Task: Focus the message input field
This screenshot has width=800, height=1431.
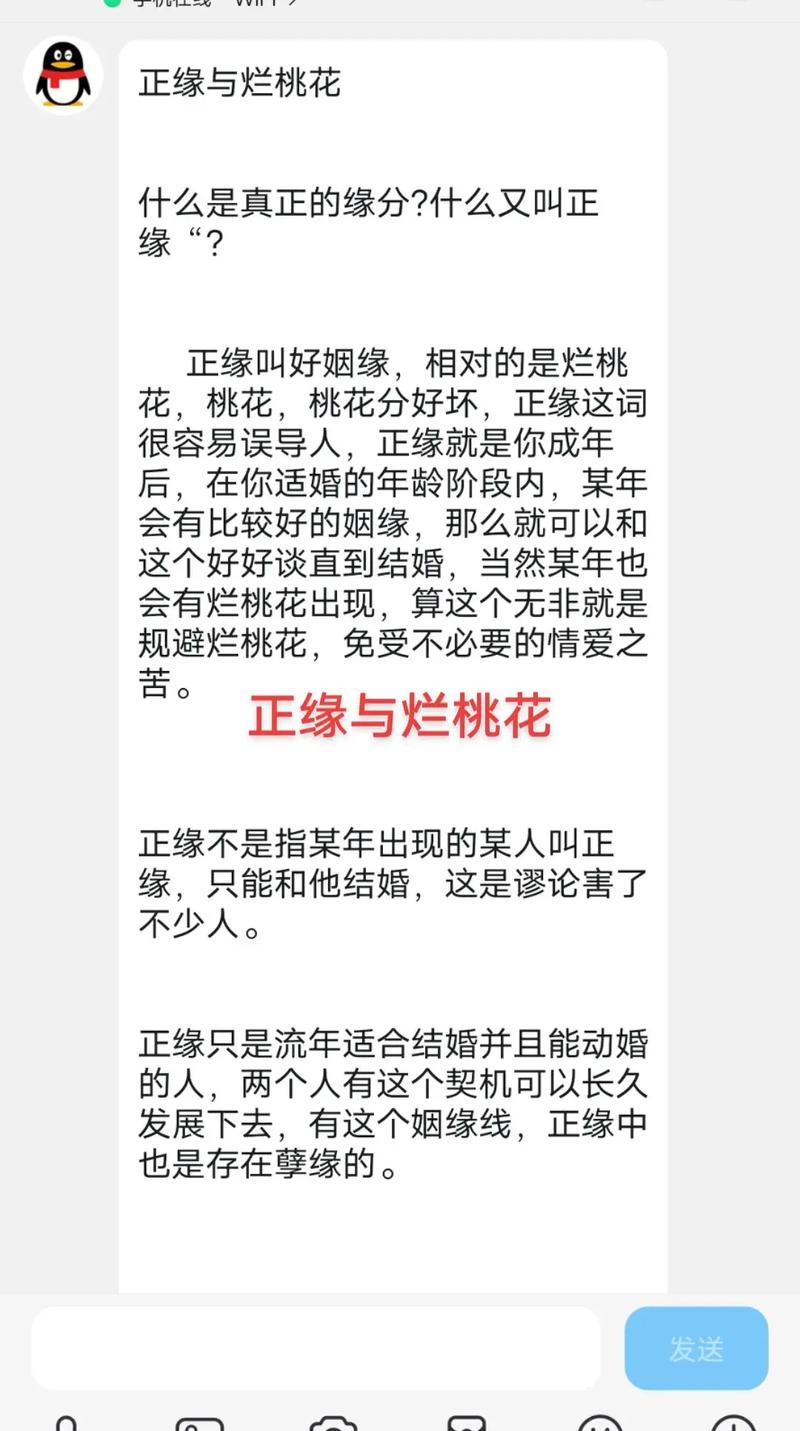Action: (x=316, y=1348)
